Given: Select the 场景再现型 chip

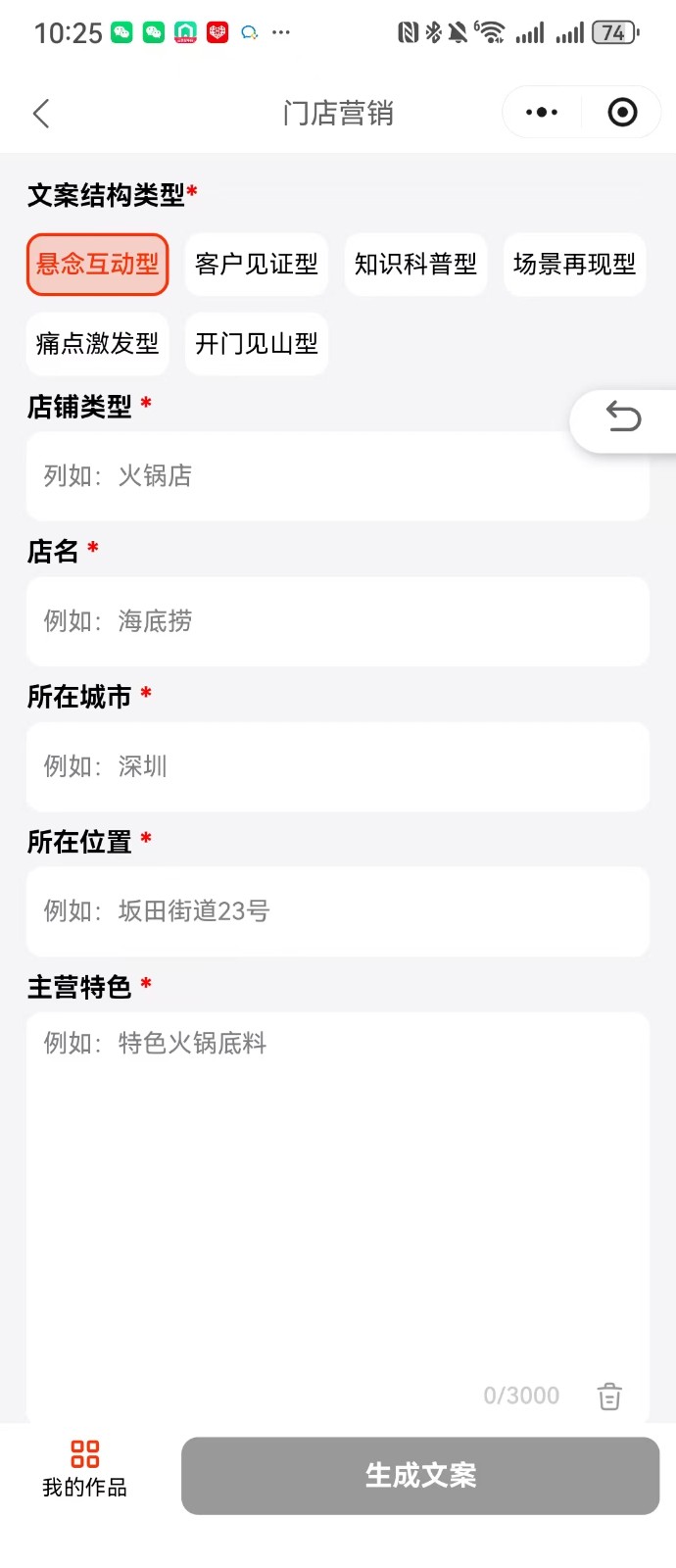Looking at the screenshot, I should point(574,265).
